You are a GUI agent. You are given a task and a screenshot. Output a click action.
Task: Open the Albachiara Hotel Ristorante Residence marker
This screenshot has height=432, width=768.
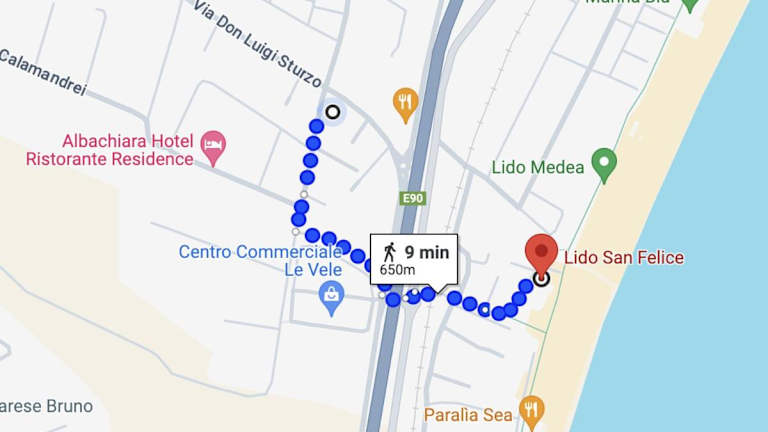click(213, 146)
